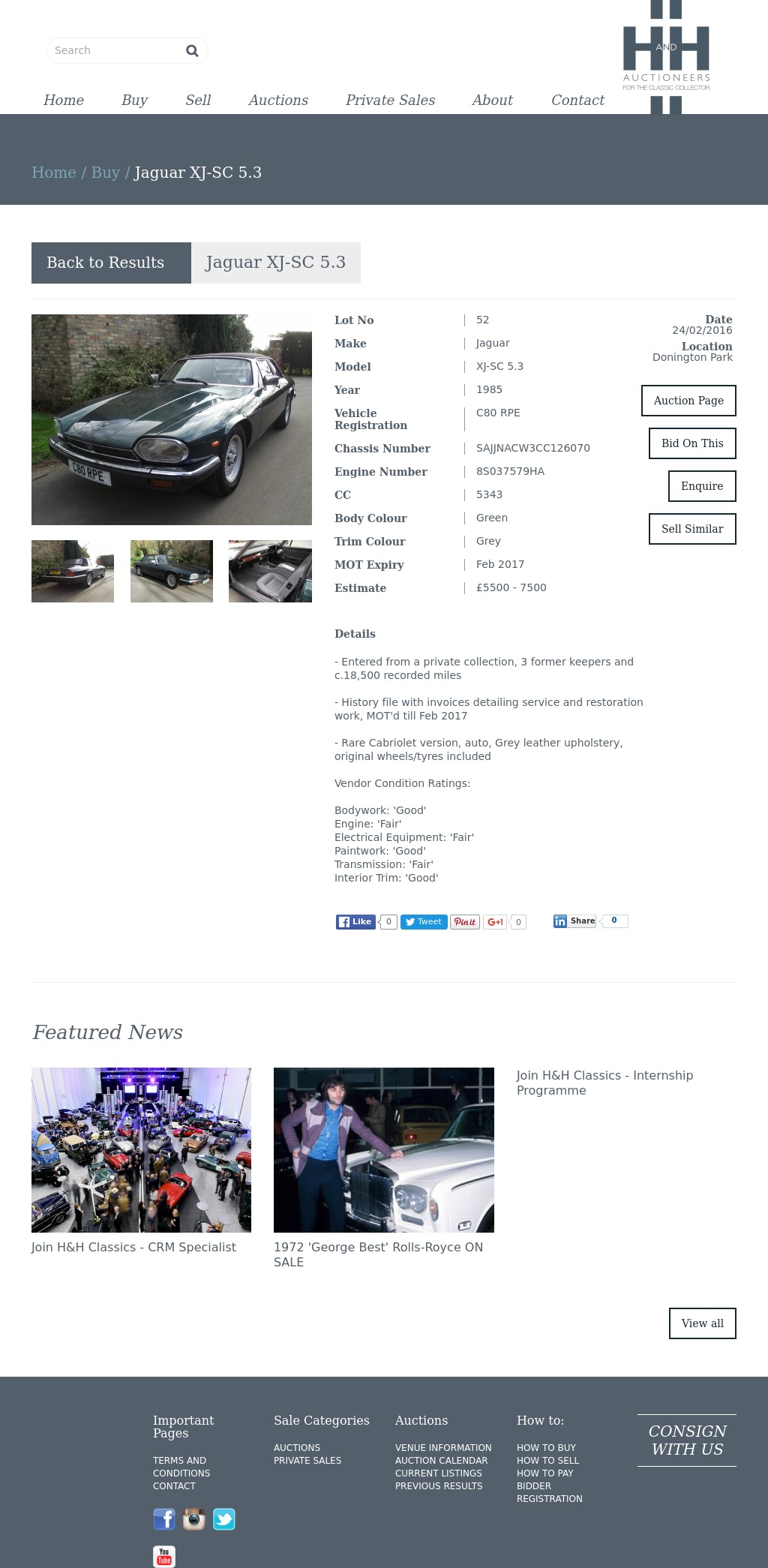
Task: Open the Auctions menu item
Action: [278, 101]
